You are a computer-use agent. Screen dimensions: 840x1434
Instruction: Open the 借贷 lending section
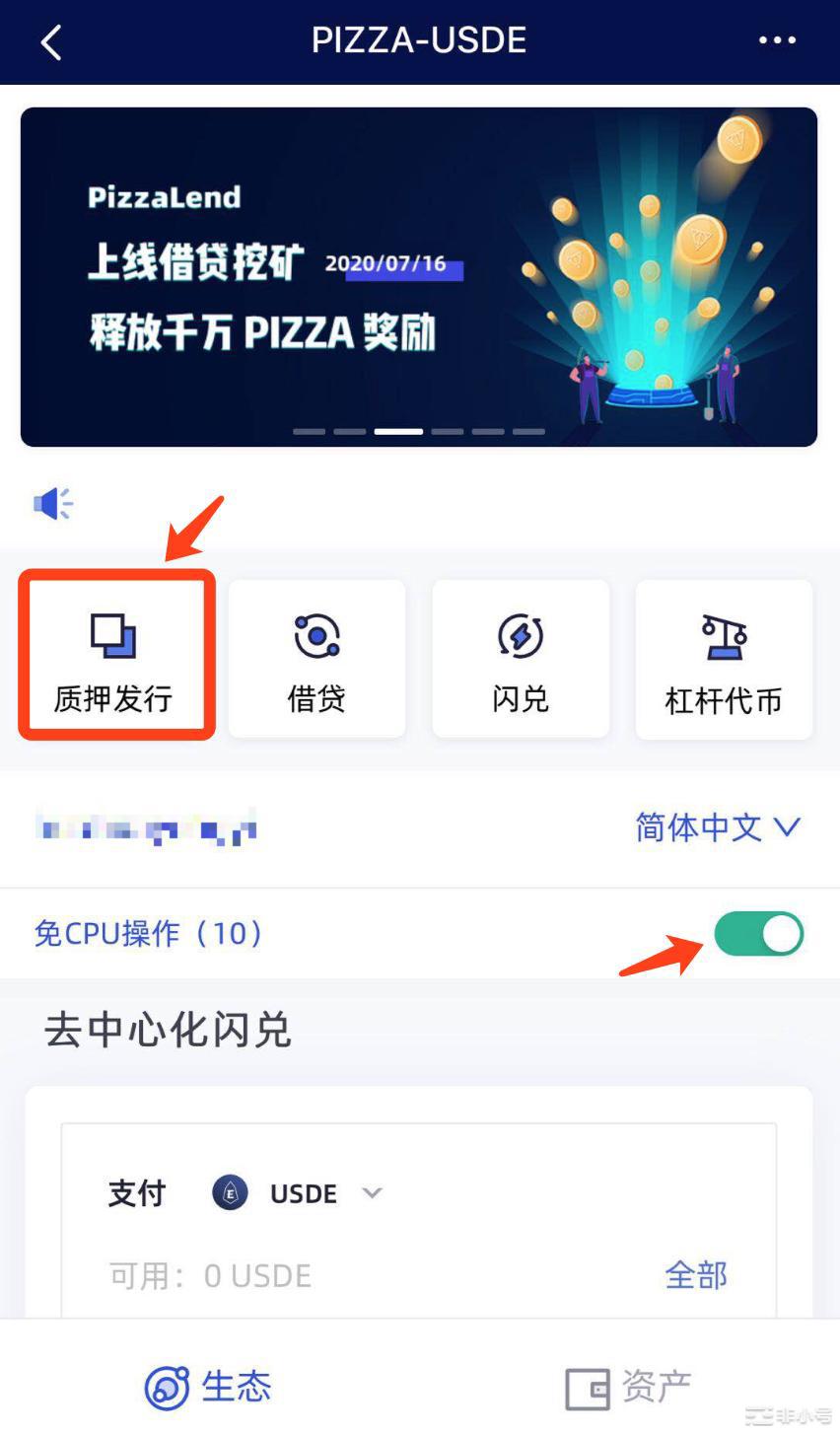(x=316, y=659)
